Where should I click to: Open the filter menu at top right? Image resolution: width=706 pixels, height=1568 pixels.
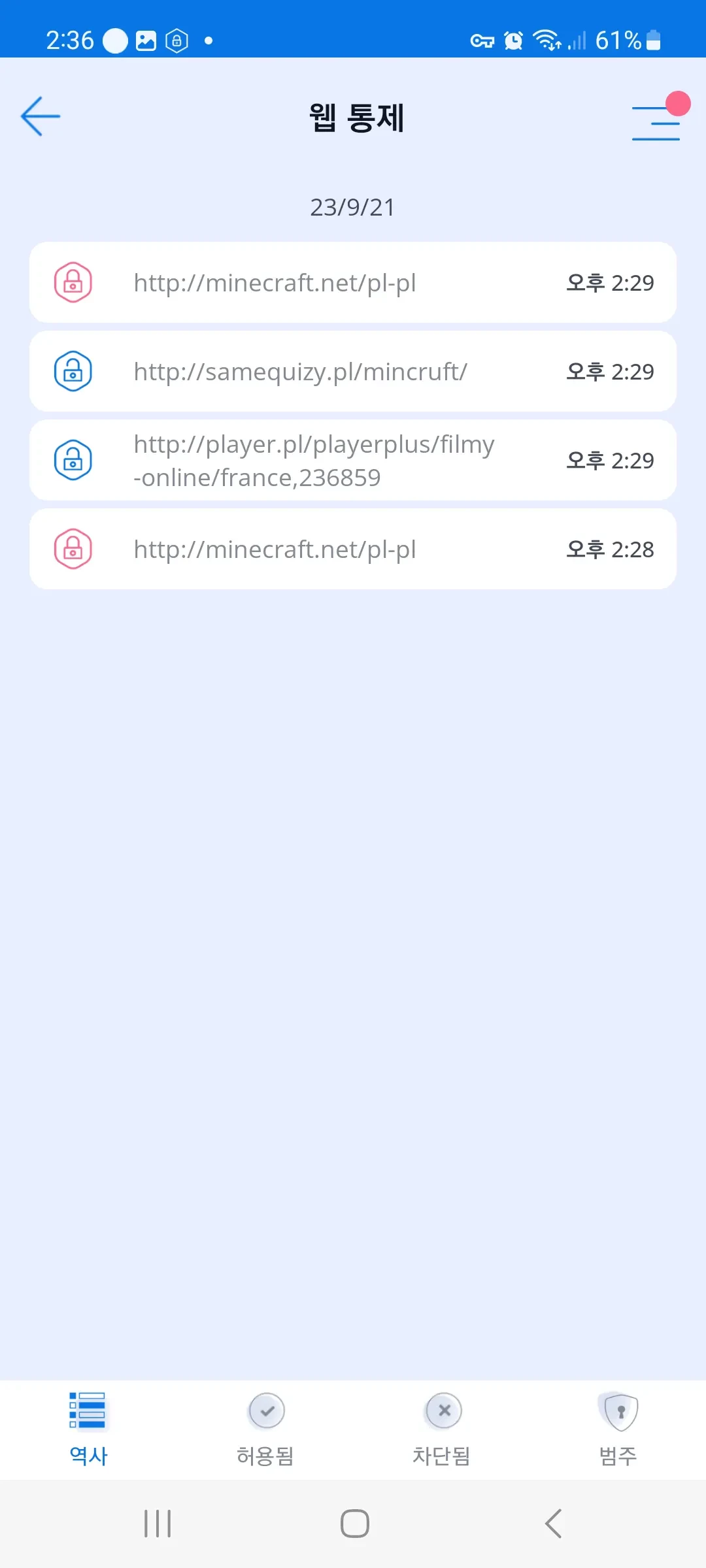[656, 122]
